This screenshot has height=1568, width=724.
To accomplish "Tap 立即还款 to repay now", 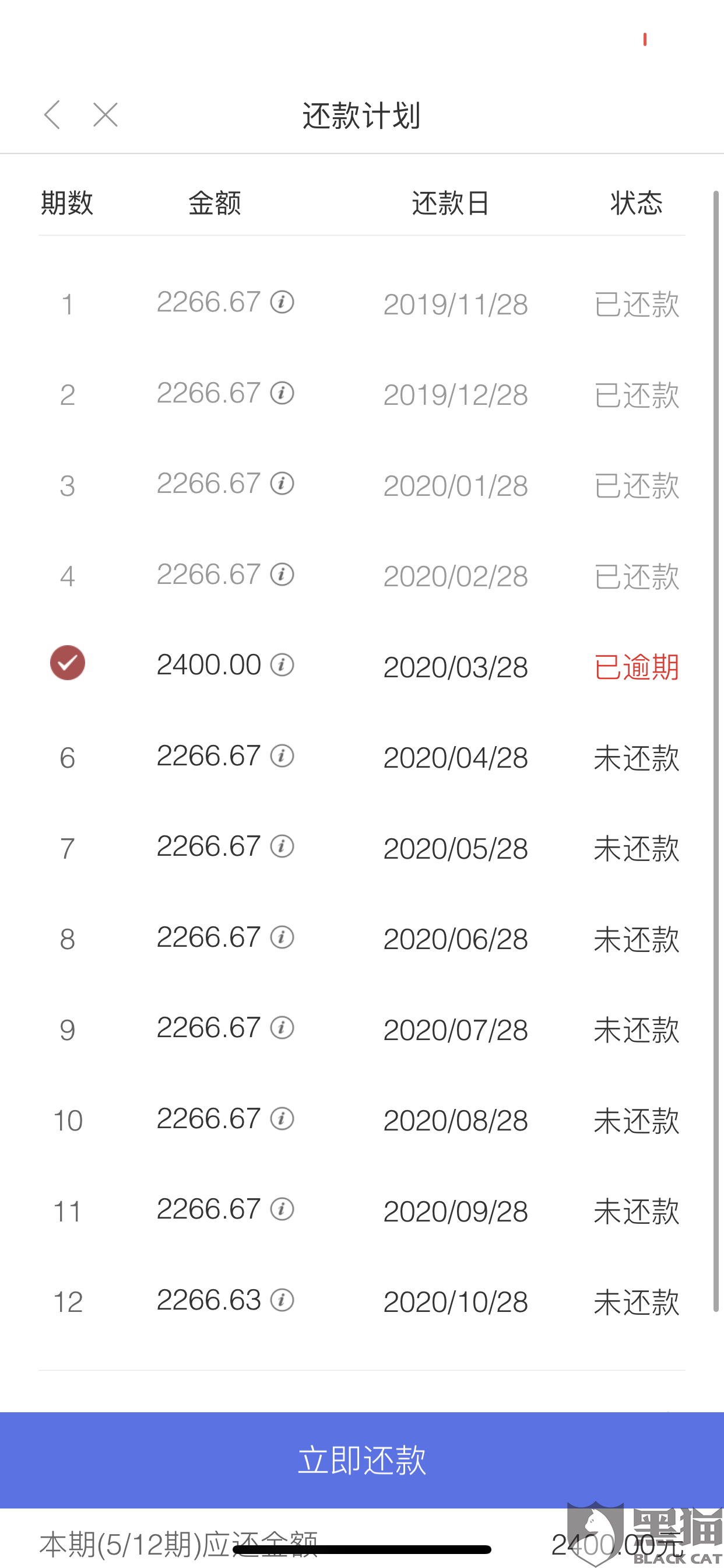I will tap(362, 1459).
